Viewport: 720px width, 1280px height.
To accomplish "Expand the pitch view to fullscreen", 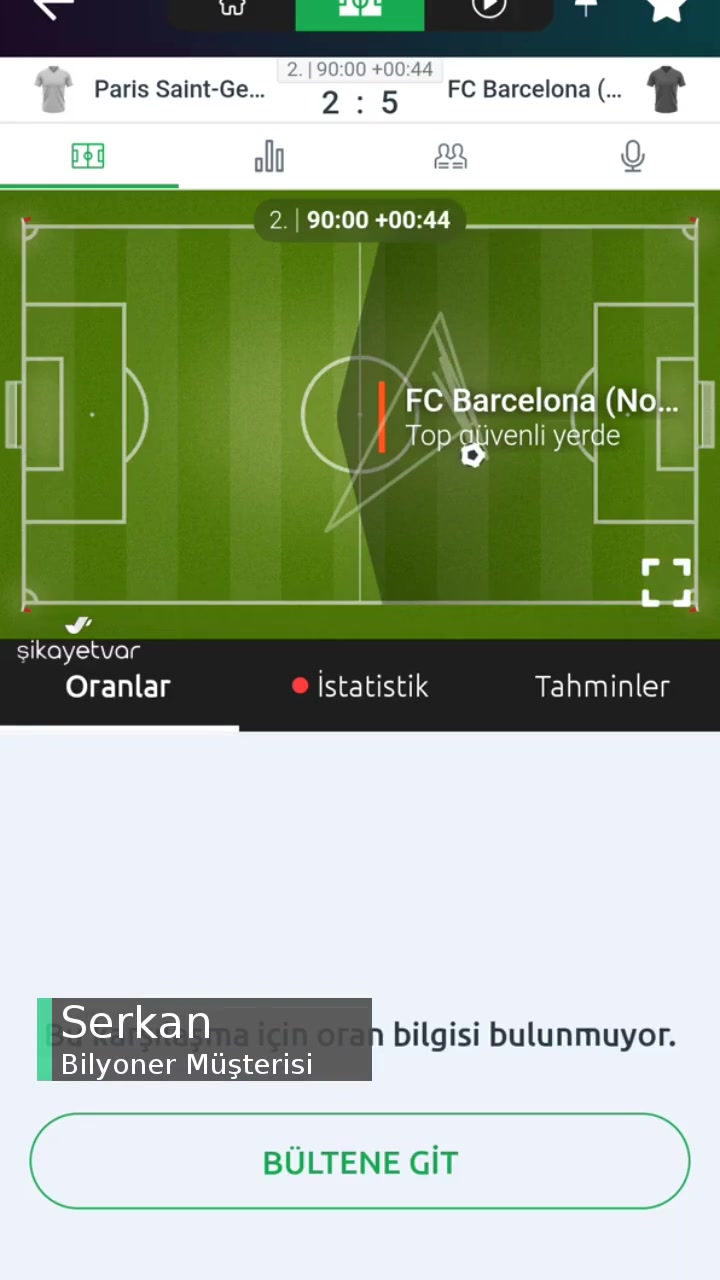I will point(665,582).
